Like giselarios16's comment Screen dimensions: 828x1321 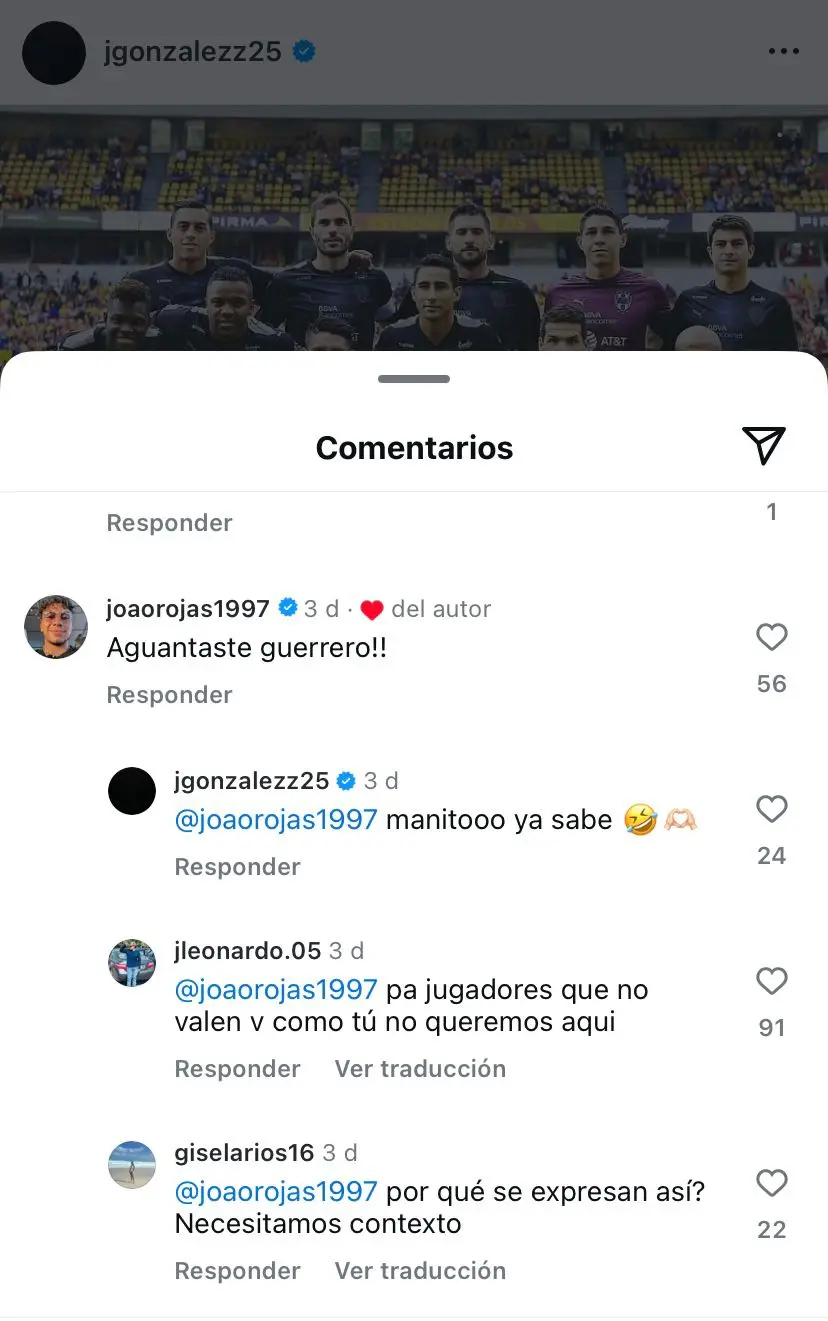tap(771, 1183)
